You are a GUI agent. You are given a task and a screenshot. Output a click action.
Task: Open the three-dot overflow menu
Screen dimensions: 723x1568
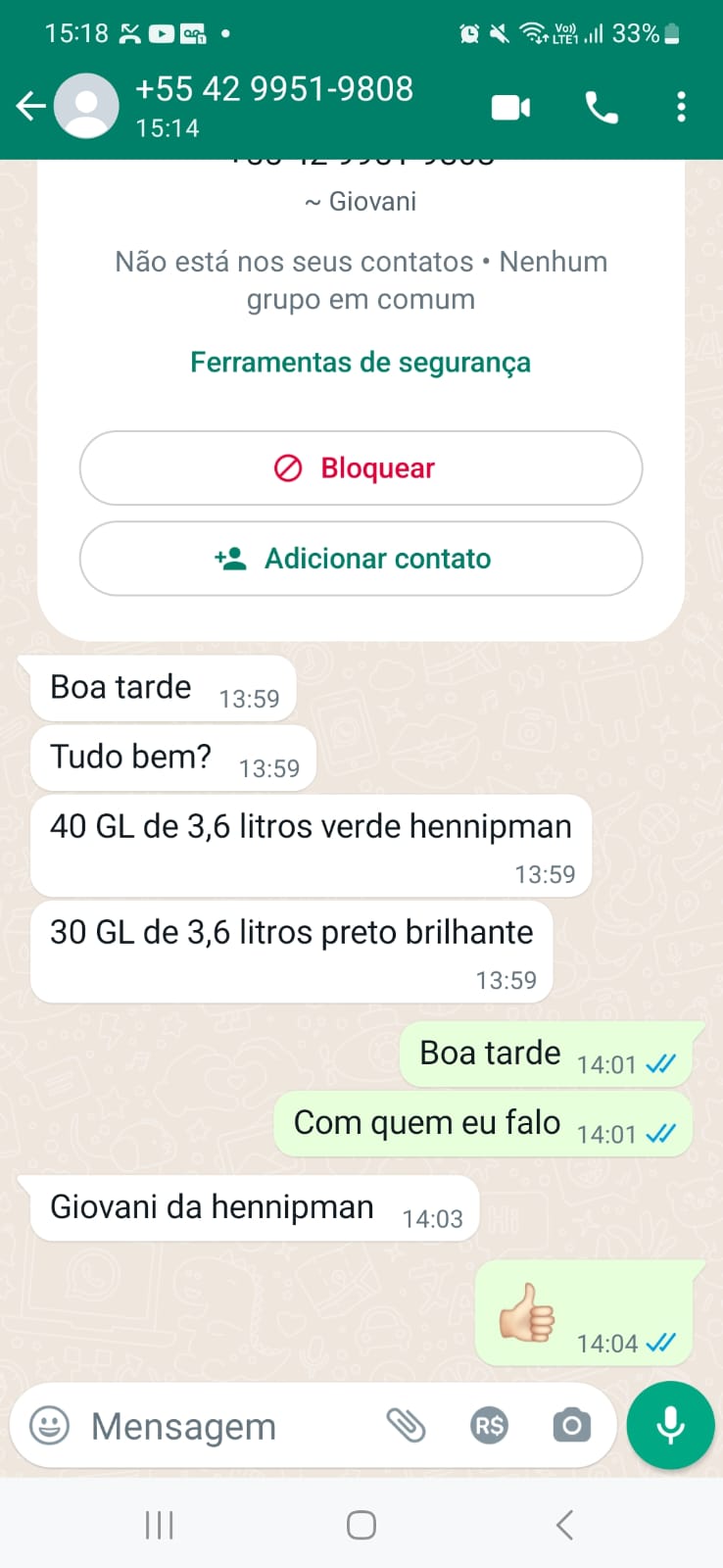(x=681, y=107)
